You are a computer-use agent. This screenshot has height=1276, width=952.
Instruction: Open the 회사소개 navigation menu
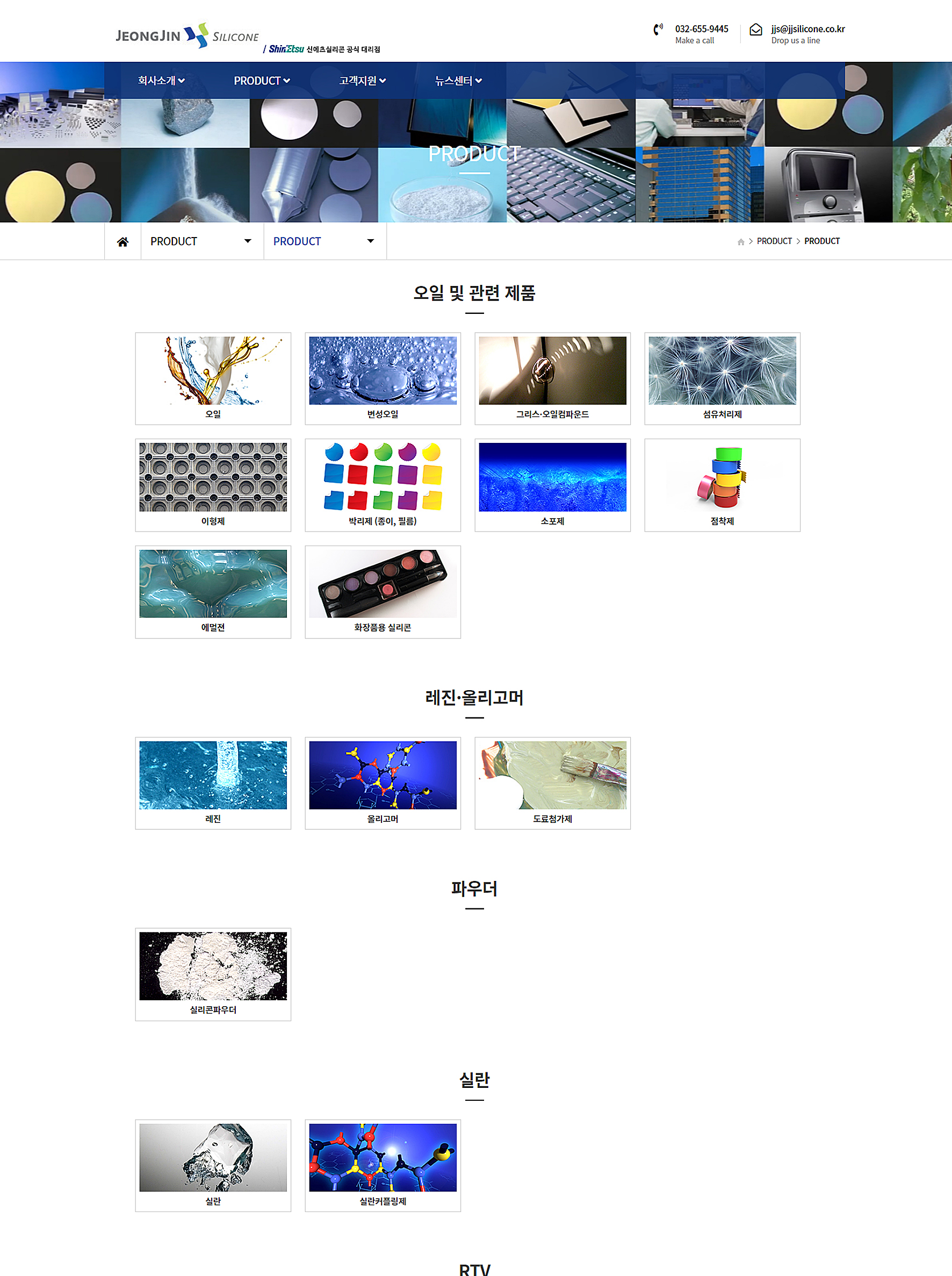coord(161,81)
